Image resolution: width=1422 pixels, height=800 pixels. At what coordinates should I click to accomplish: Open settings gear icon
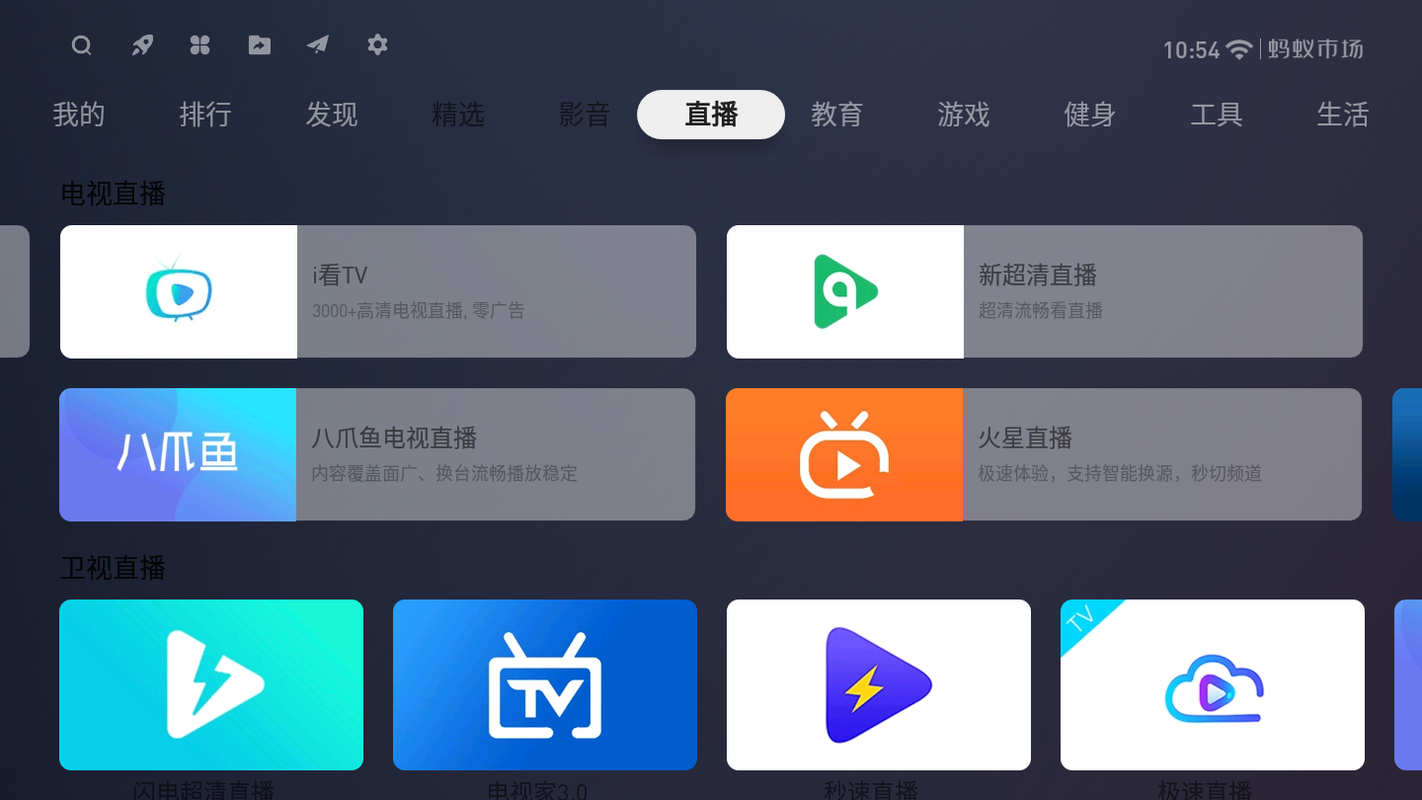click(377, 45)
